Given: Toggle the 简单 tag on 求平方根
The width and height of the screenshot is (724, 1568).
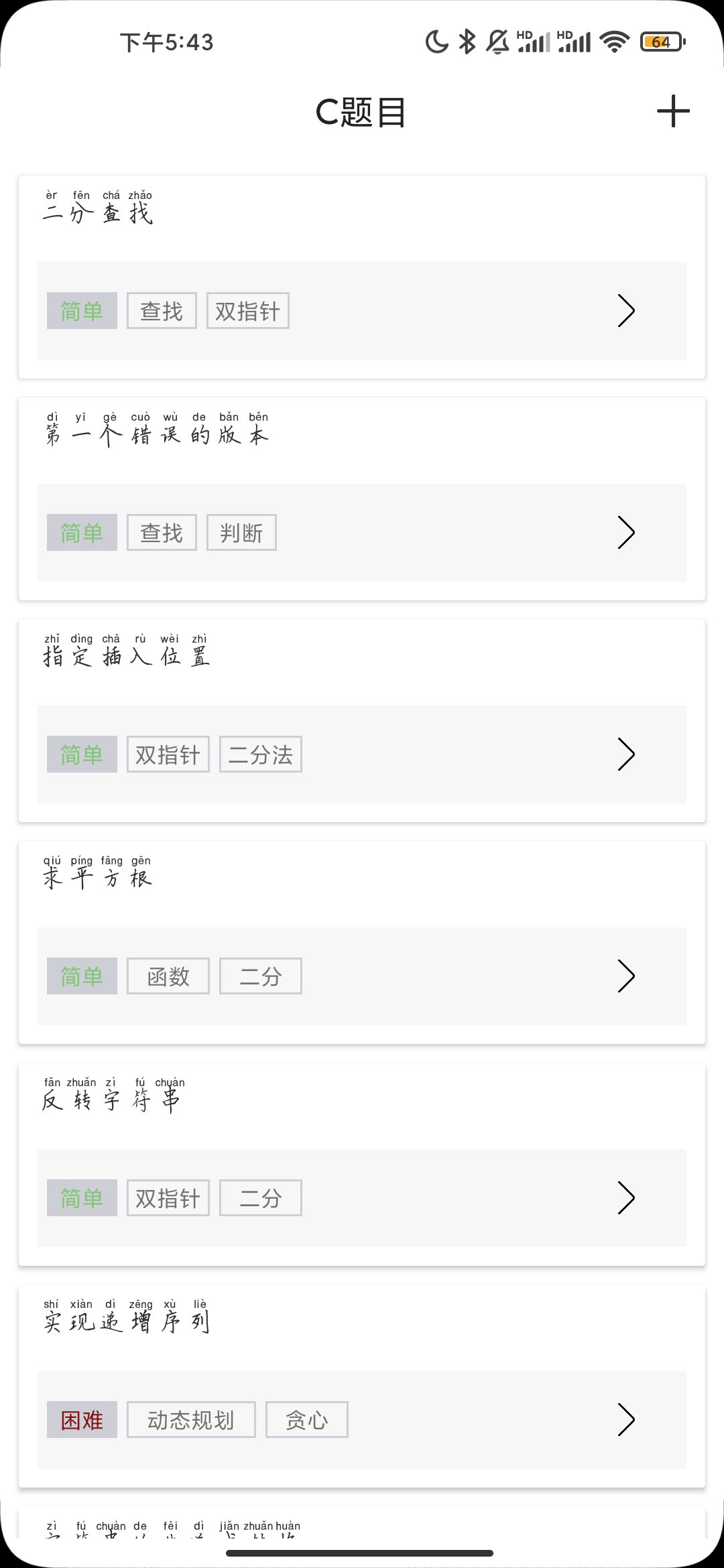Looking at the screenshot, I should (x=81, y=976).
